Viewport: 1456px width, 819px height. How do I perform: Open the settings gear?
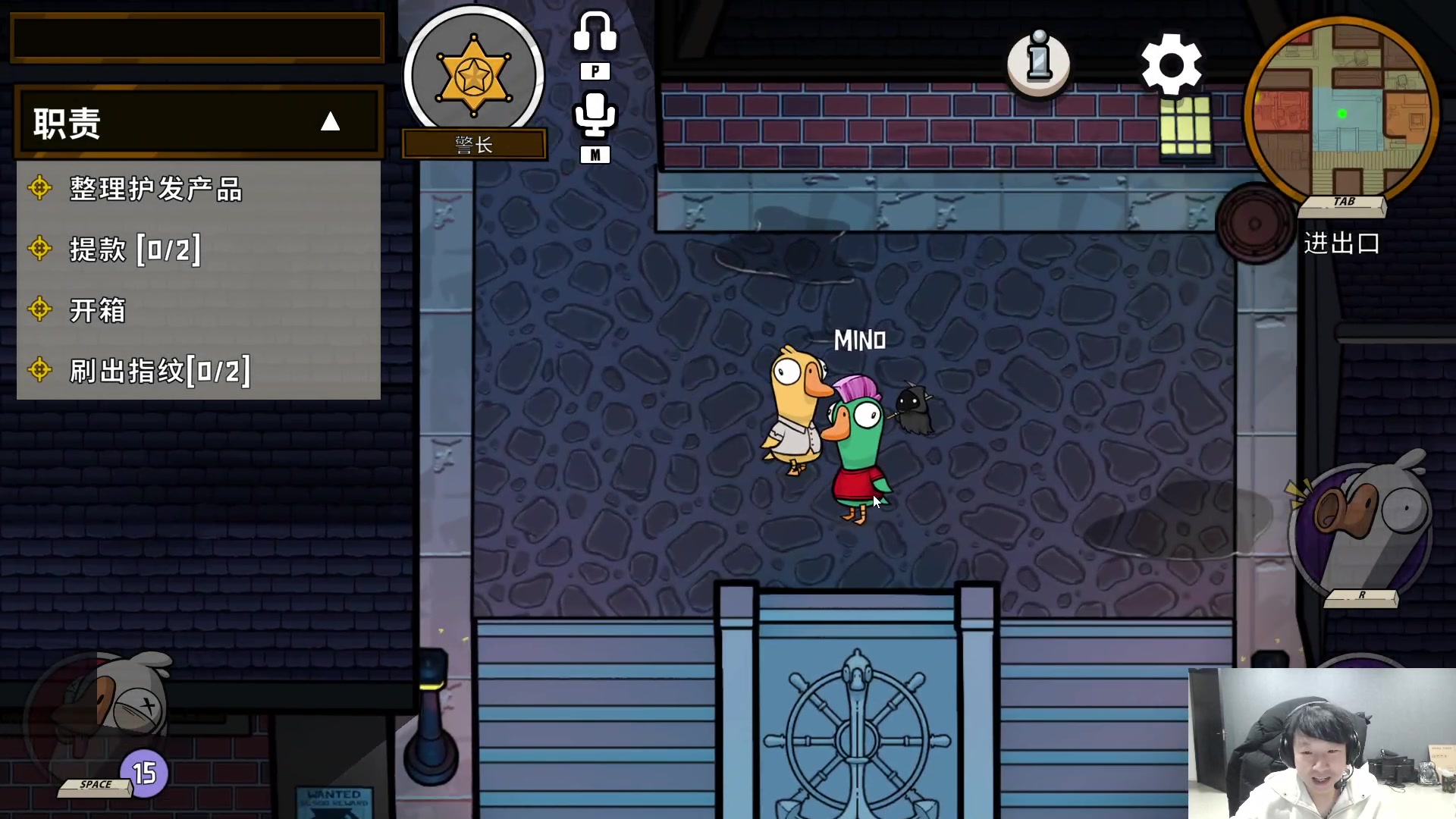point(1171,65)
